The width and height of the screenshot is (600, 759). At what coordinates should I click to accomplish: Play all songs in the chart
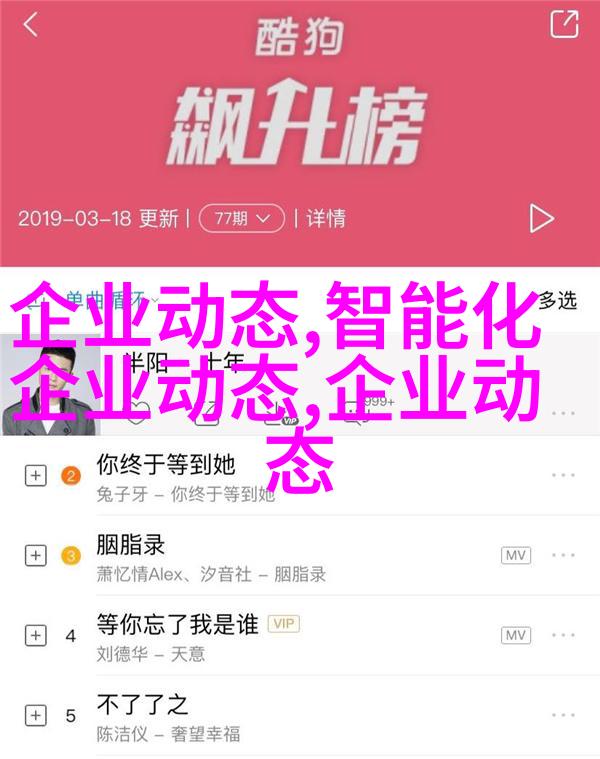(x=540, y=218)
